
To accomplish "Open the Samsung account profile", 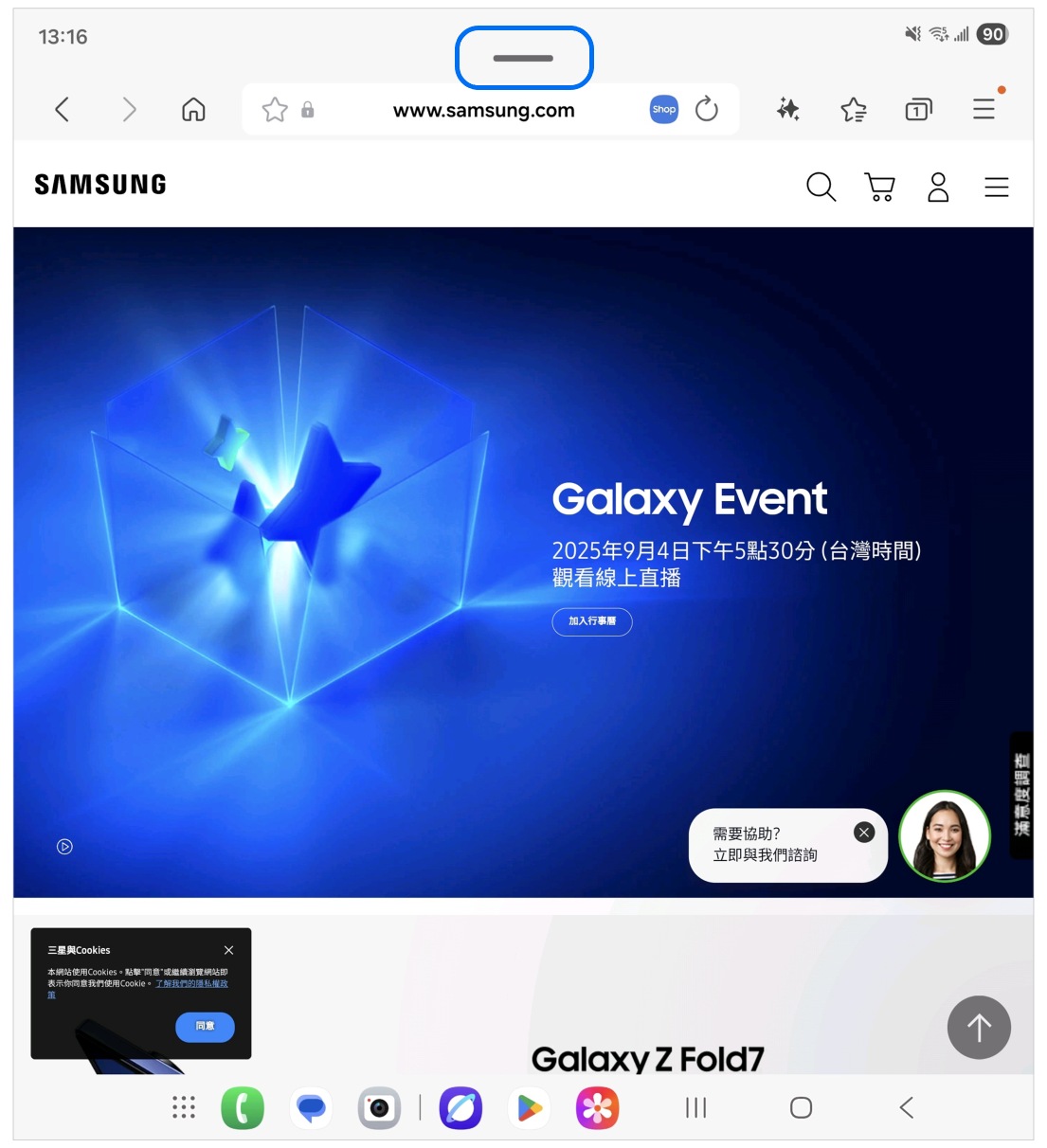I will [938, 187].
